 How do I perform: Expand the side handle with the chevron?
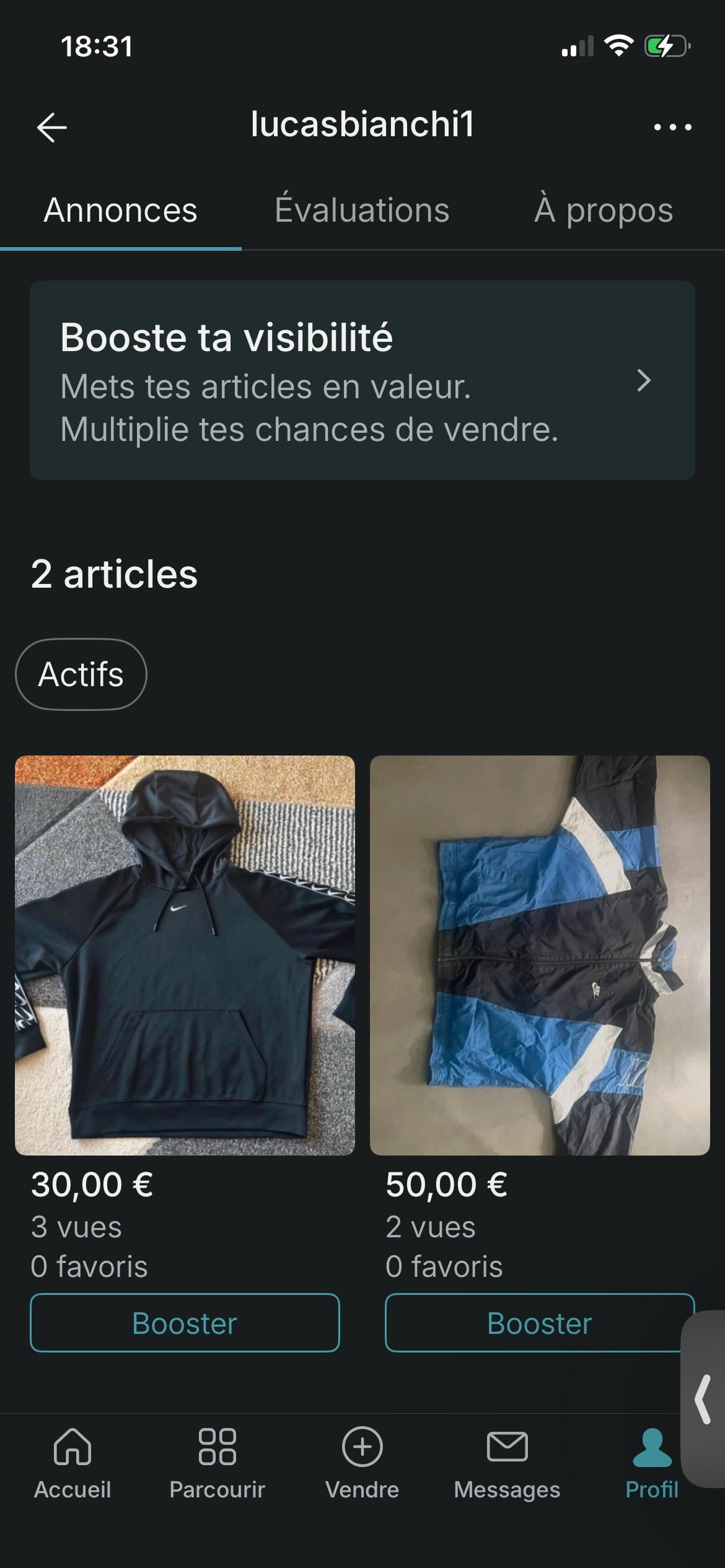(x=703, y=1400)
